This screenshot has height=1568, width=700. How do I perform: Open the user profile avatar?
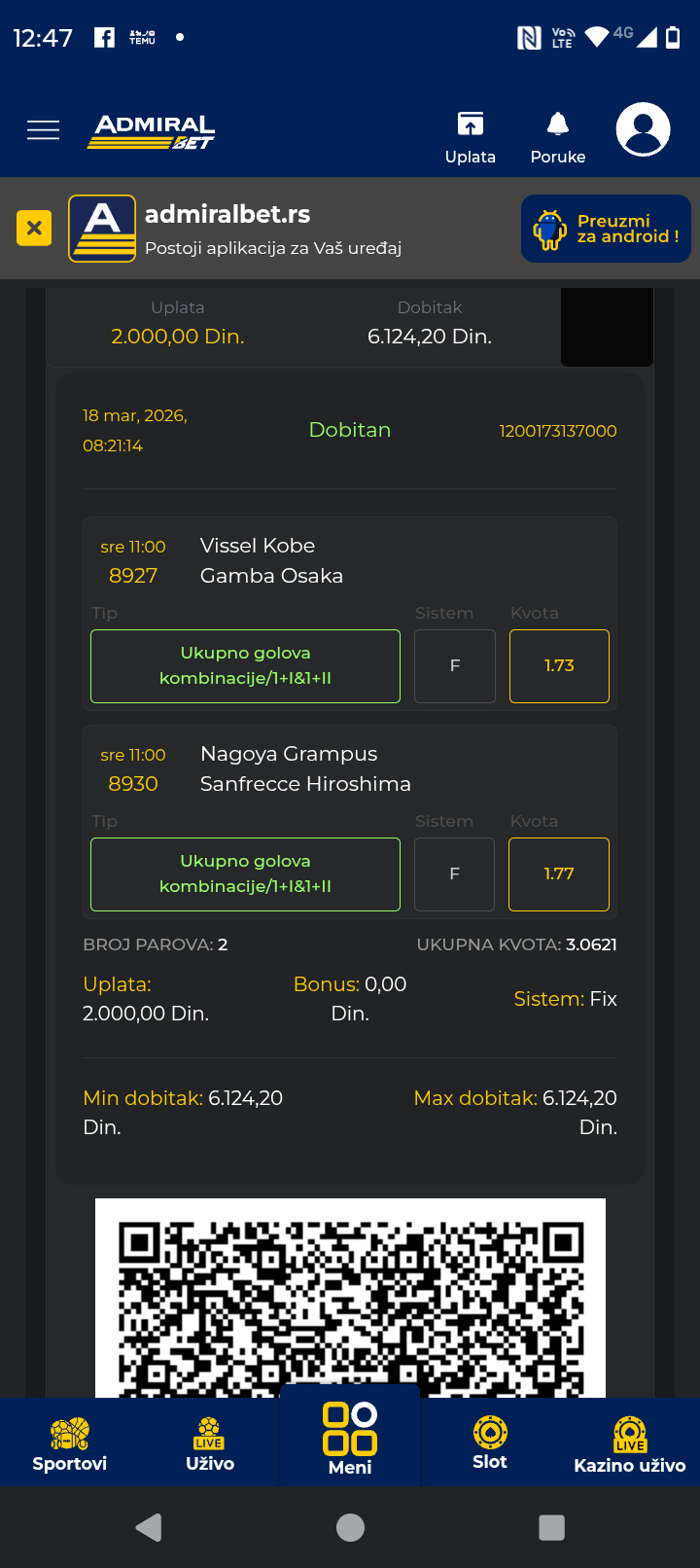click(x=643, y=129)
